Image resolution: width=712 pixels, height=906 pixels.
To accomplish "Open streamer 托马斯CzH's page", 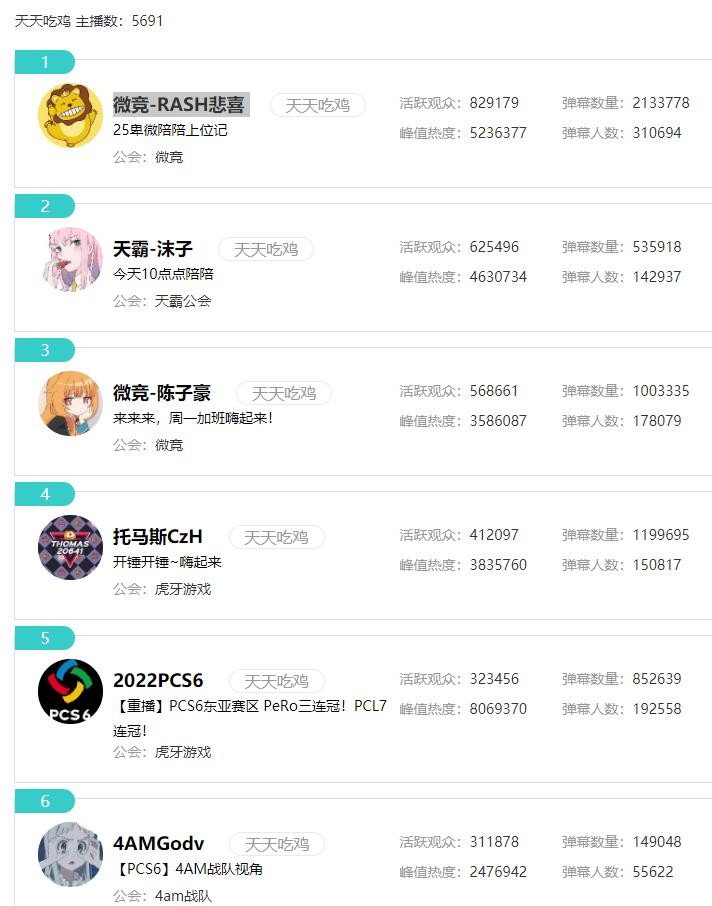I will 158,536.
